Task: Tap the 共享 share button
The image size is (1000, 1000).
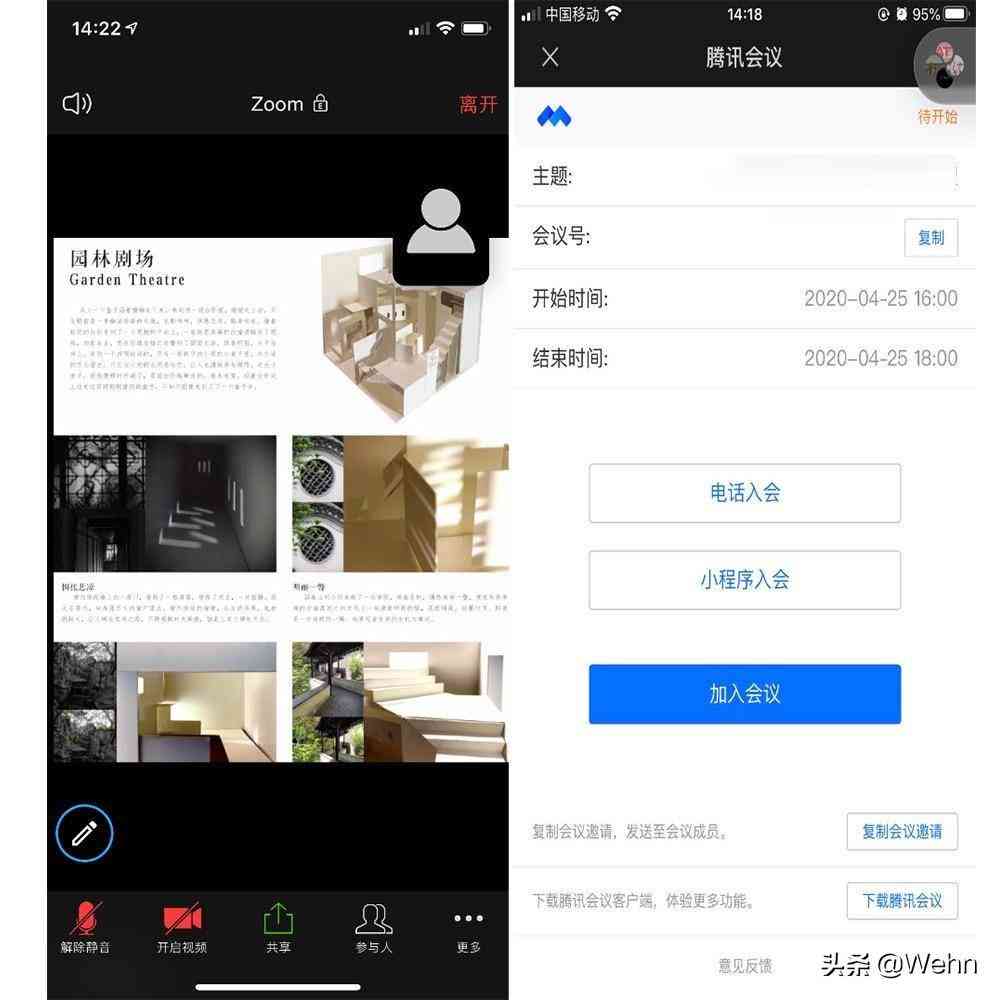Action: click(x=278, y=928)
